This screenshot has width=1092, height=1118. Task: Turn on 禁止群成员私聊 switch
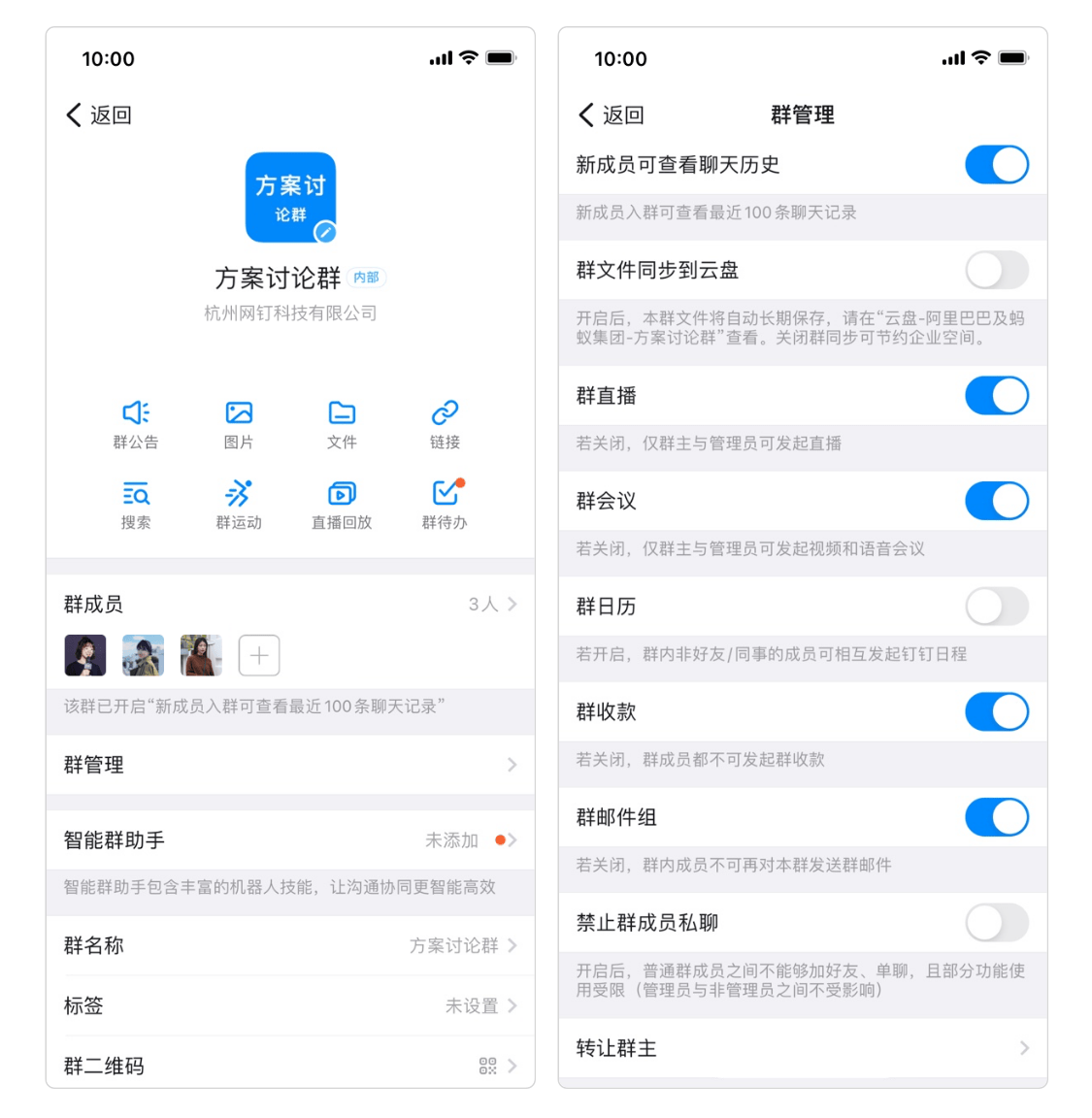pos(997,923)
